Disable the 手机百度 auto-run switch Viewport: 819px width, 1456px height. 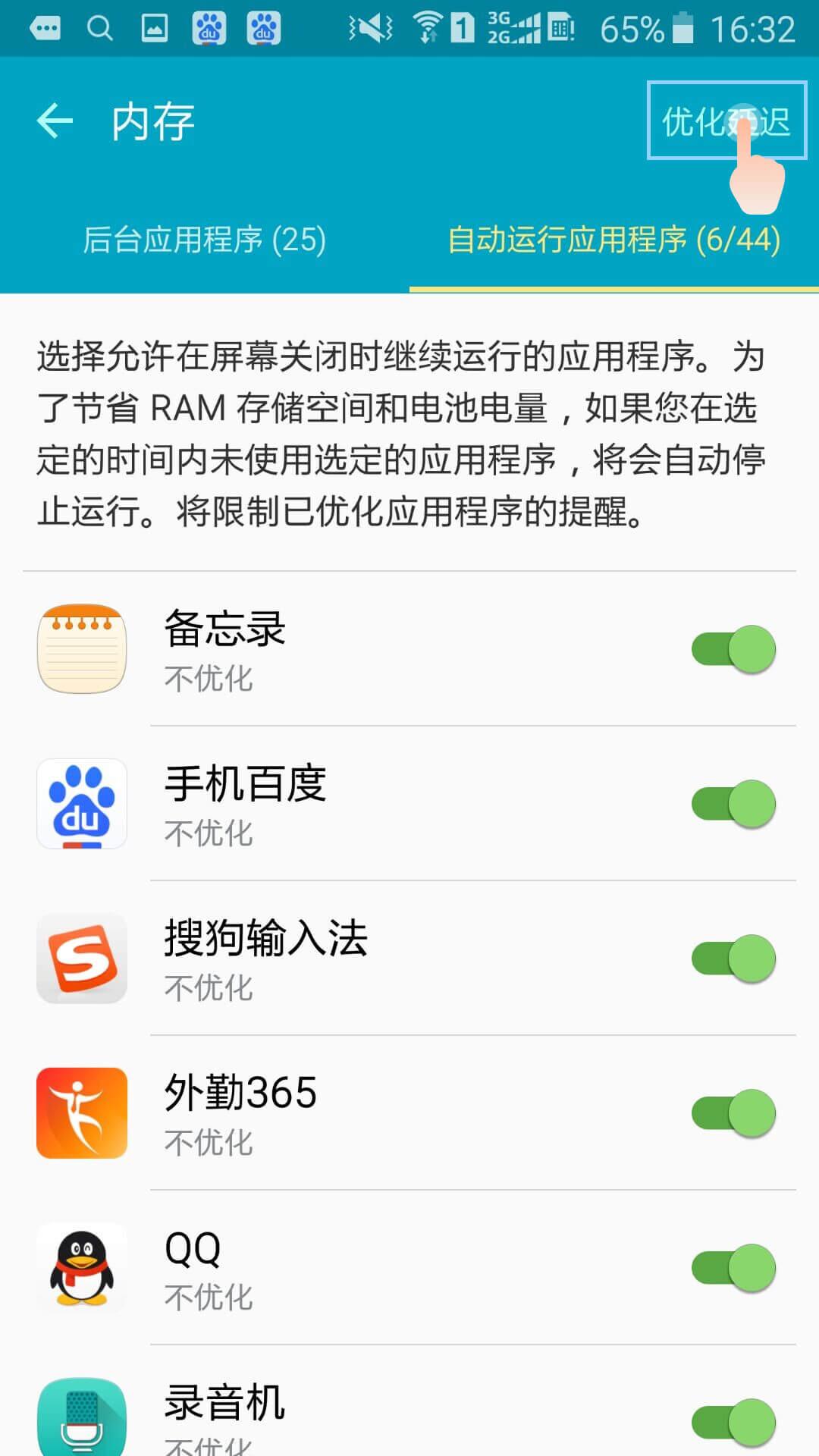(733, 804)
